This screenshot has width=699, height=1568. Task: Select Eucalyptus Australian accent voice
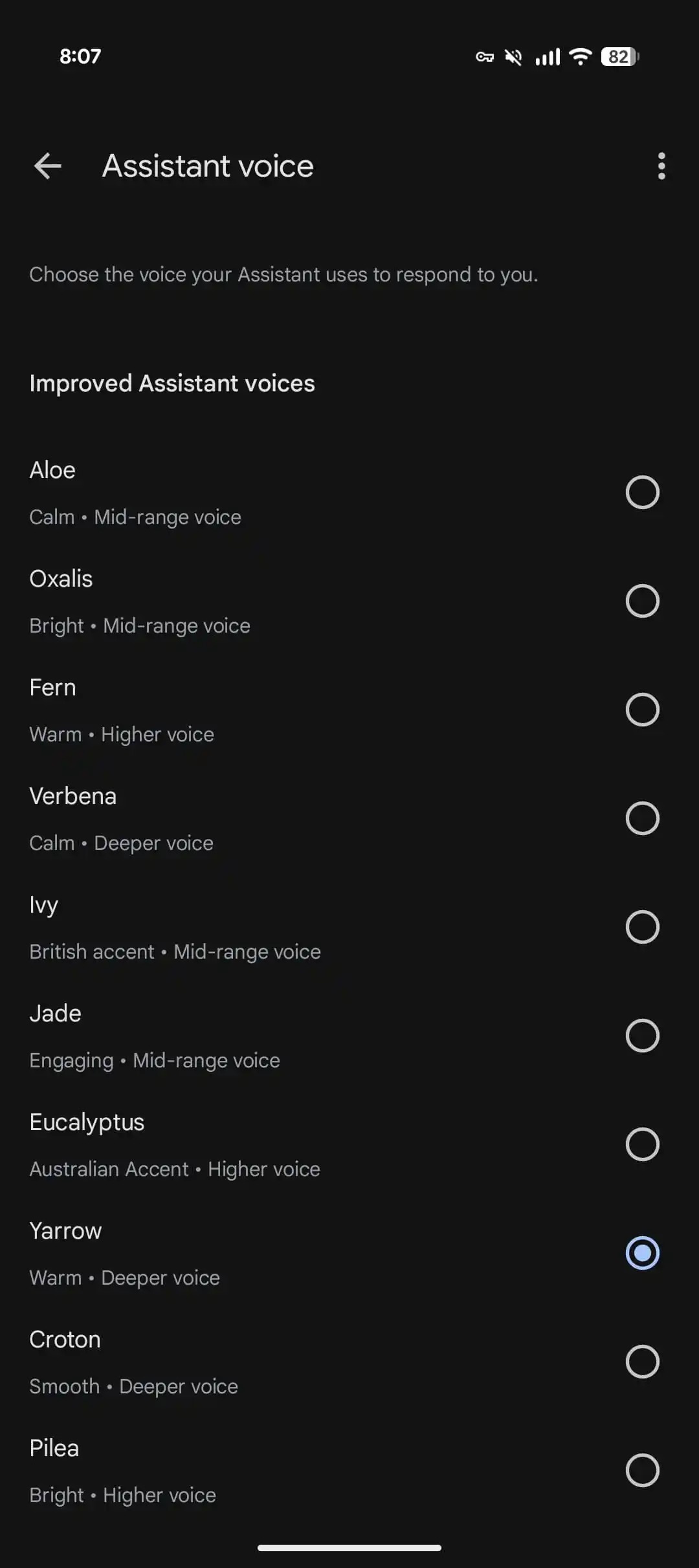click(349, 1145)
